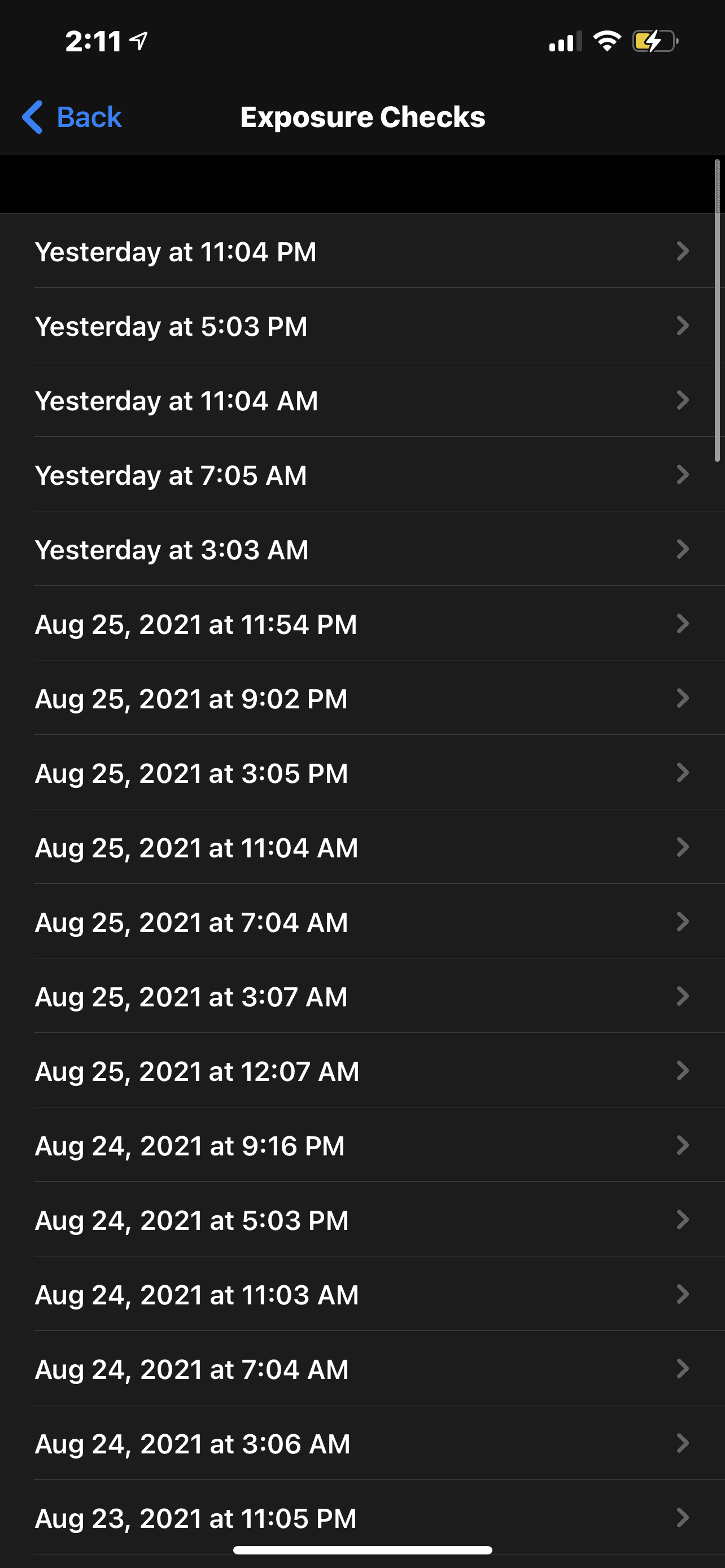
Task: View Aug 25, 2021 at 9:02 PM check
Action: tap(361, 698)
